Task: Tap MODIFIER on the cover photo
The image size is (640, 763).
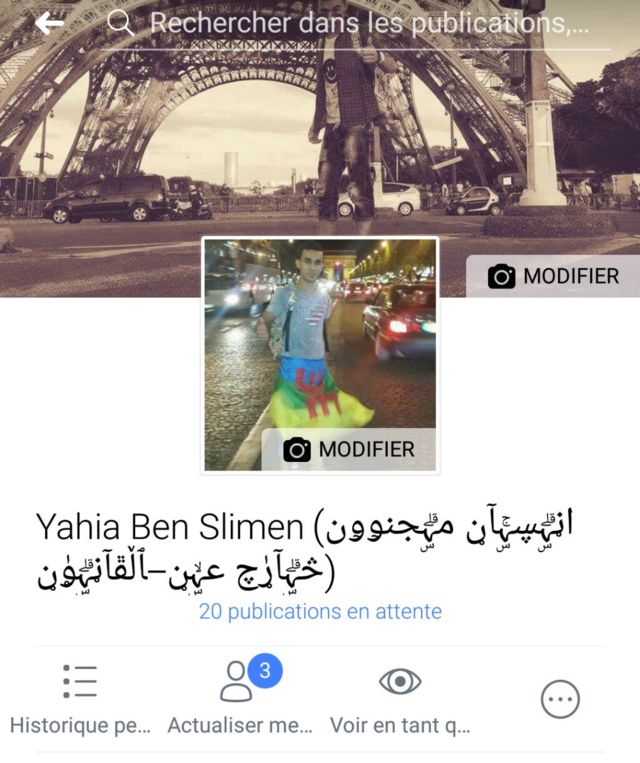Action: tap(553, 276)
